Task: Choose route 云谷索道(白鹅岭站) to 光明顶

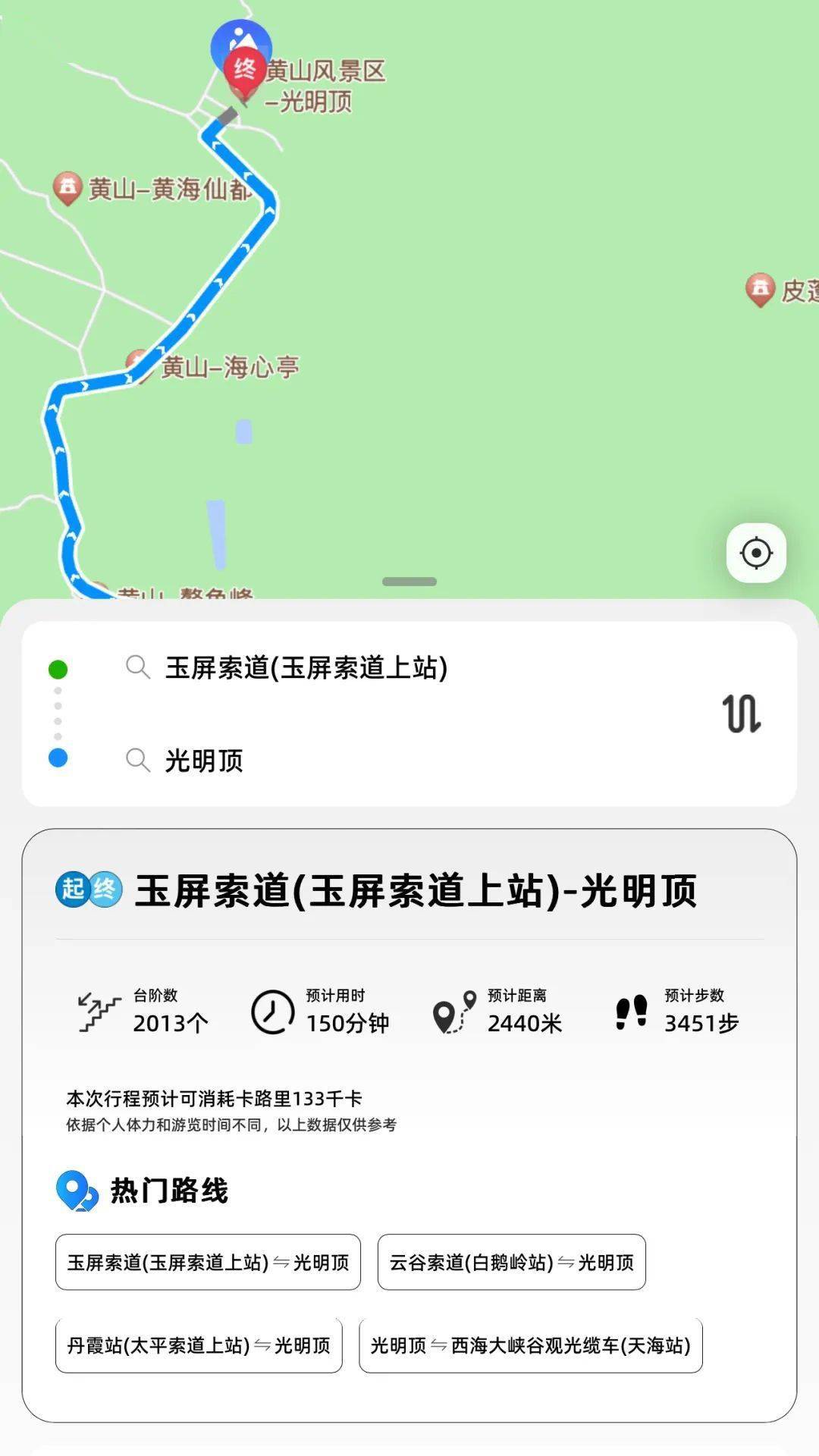Action: (511, 1262)
